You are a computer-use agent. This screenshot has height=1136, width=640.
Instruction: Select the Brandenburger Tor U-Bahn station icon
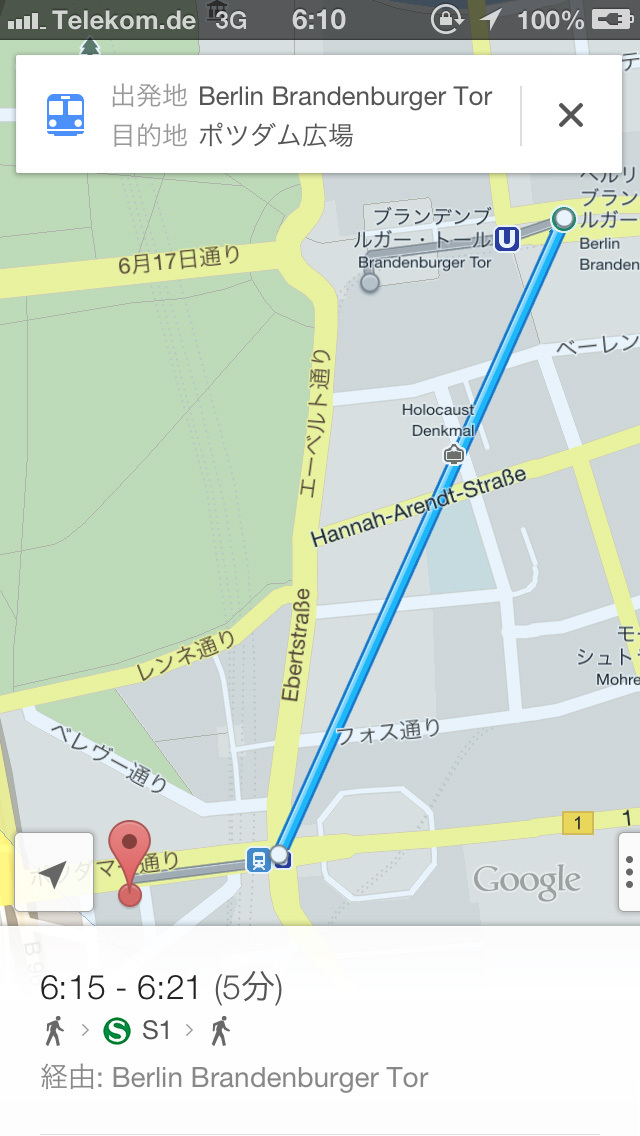[508, 239]
